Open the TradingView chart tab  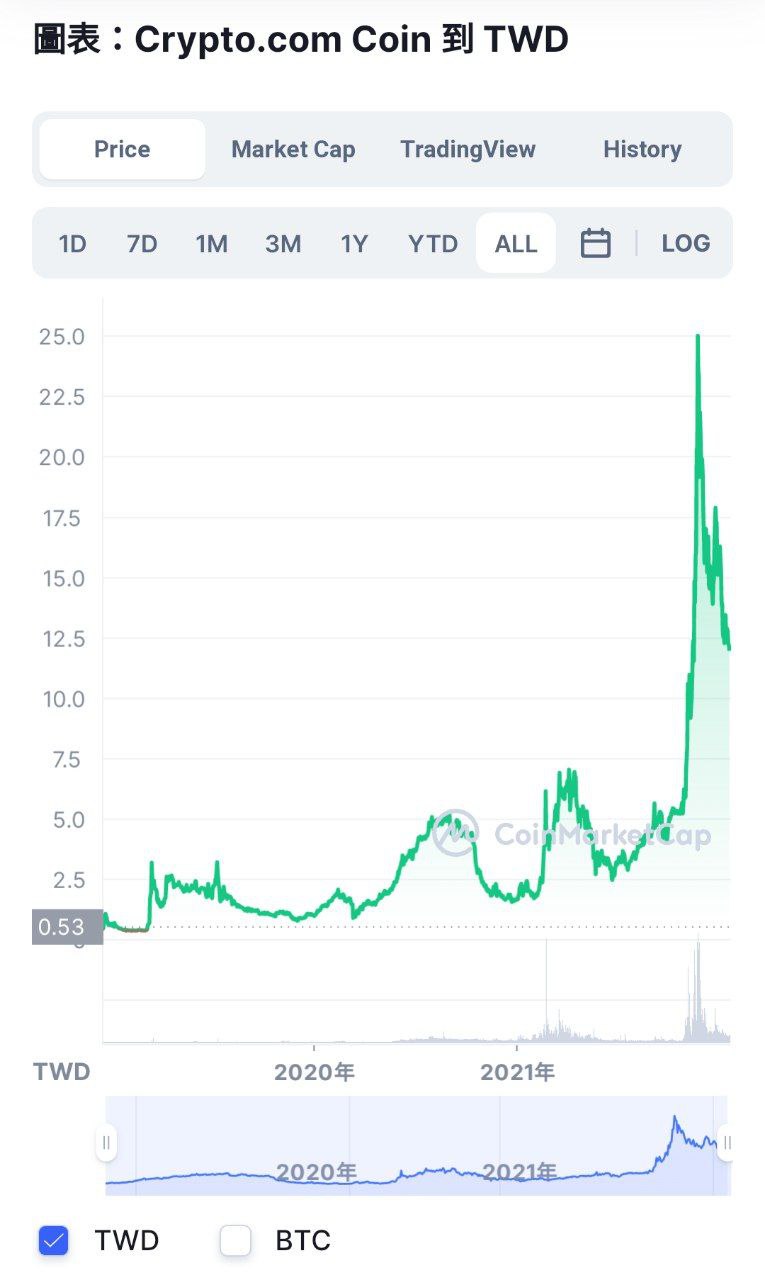pos(468,150)
